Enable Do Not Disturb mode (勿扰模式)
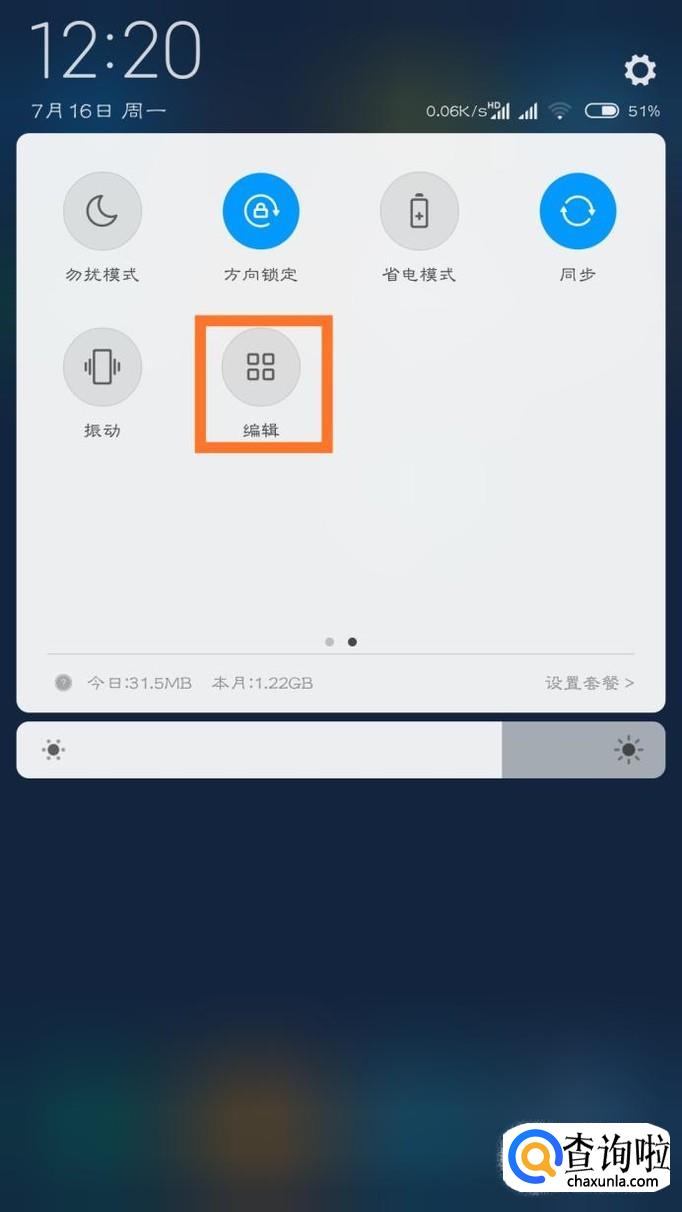Screen dimensions: 682x1212 pos(102,212)
